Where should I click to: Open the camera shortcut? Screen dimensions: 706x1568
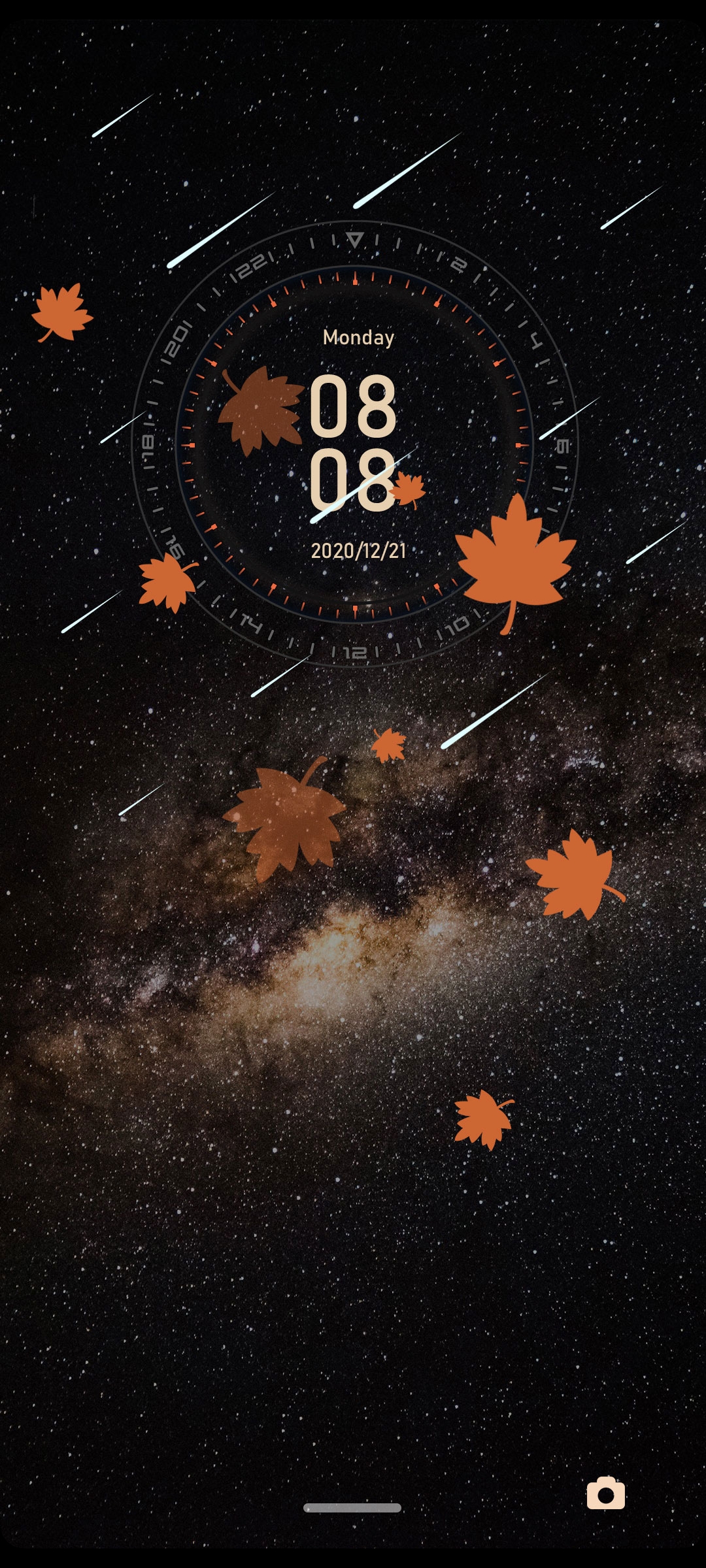point(606,1493)
